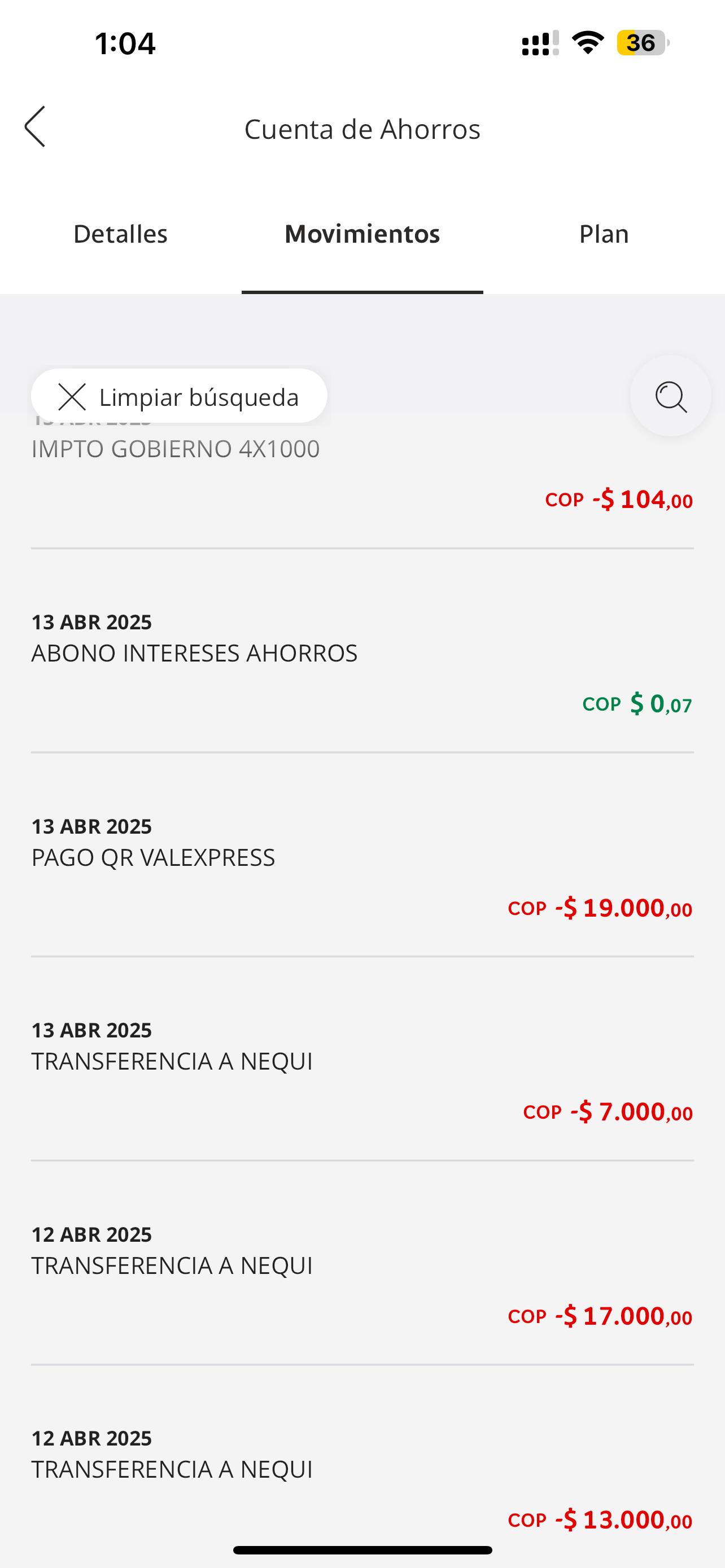Open the movements search magnifier
Image resolution: width=725 pixels, height=1568 pixels.
pyautogui.click(x=670, y=397)
